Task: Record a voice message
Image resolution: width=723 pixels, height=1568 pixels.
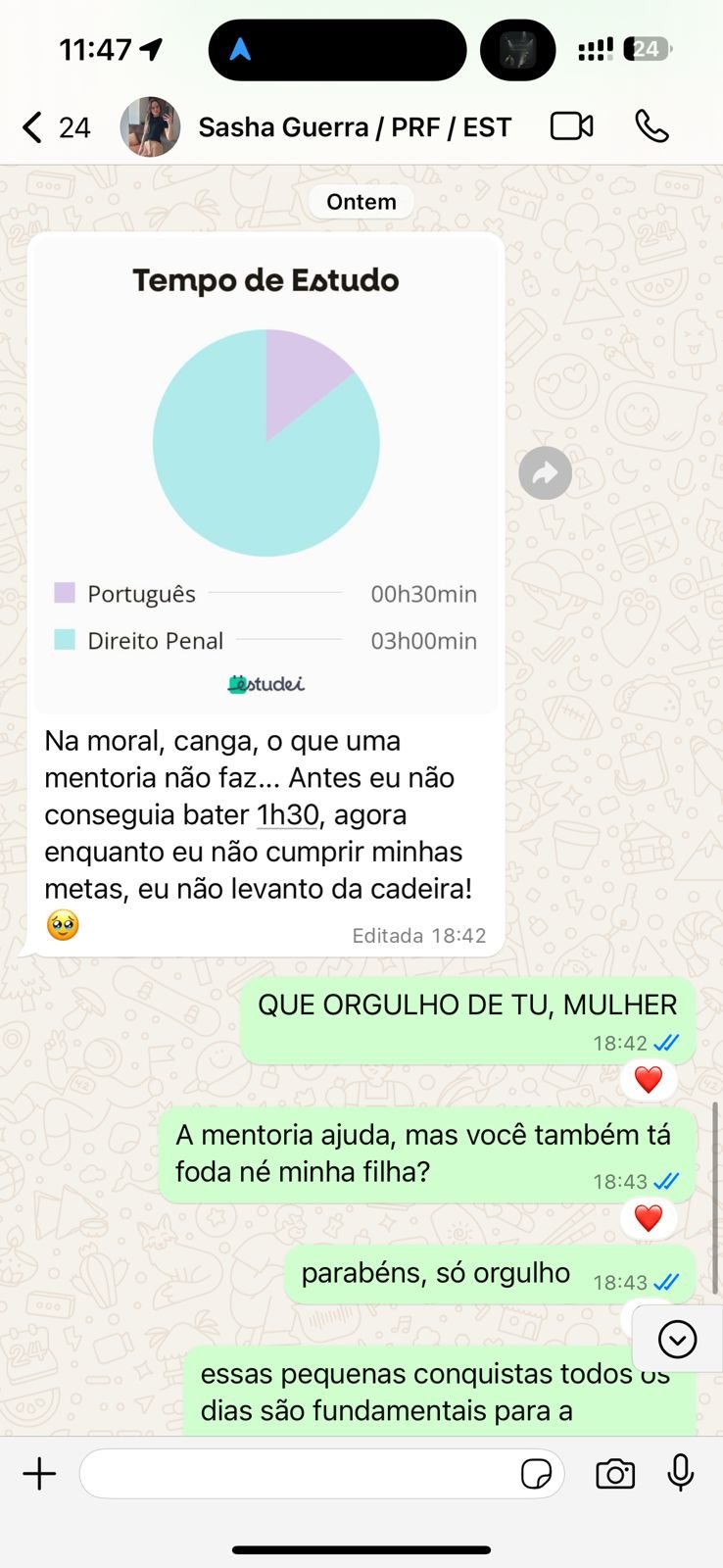Action: coord(681,1473)
